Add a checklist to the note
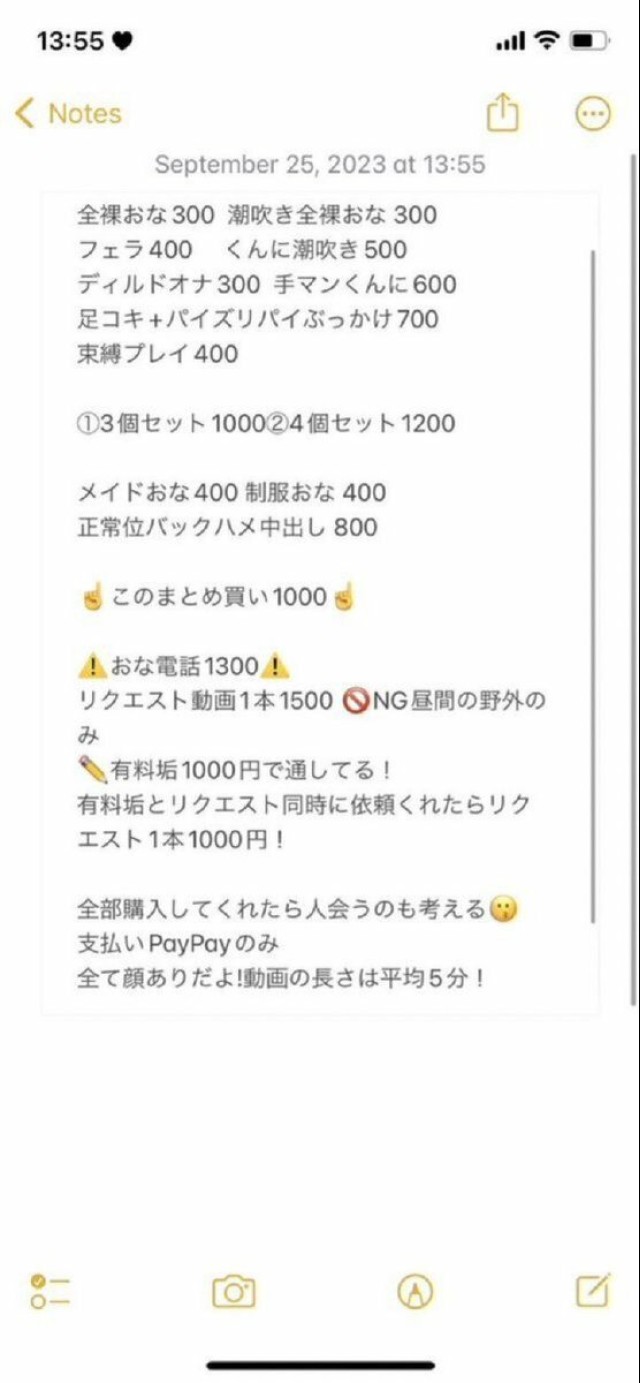The width and height of the screenshot is (640, 1383). coord(50,1291)
